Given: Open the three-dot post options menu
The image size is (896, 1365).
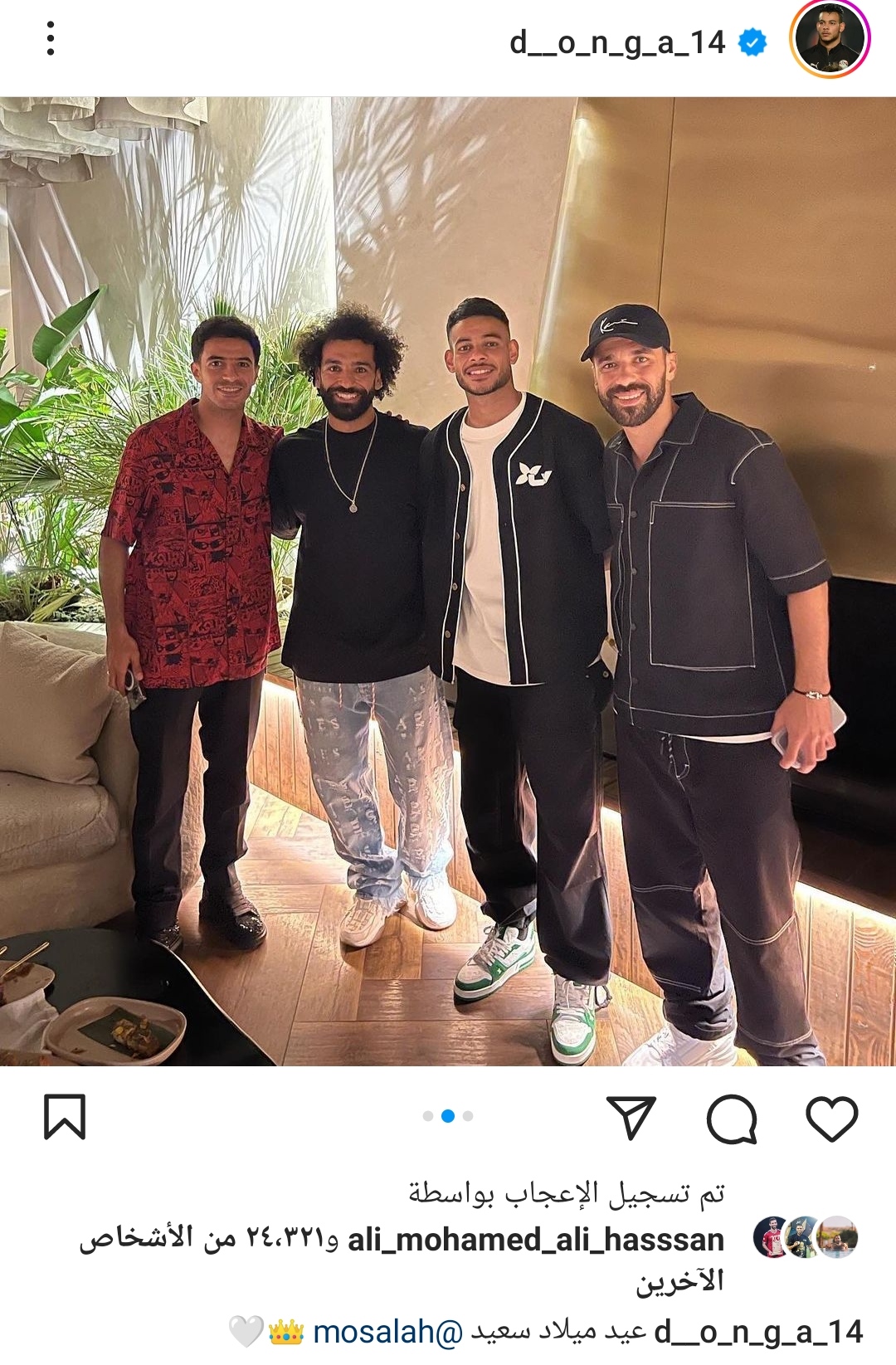Looking at the screenshot, I should point(51,39).
